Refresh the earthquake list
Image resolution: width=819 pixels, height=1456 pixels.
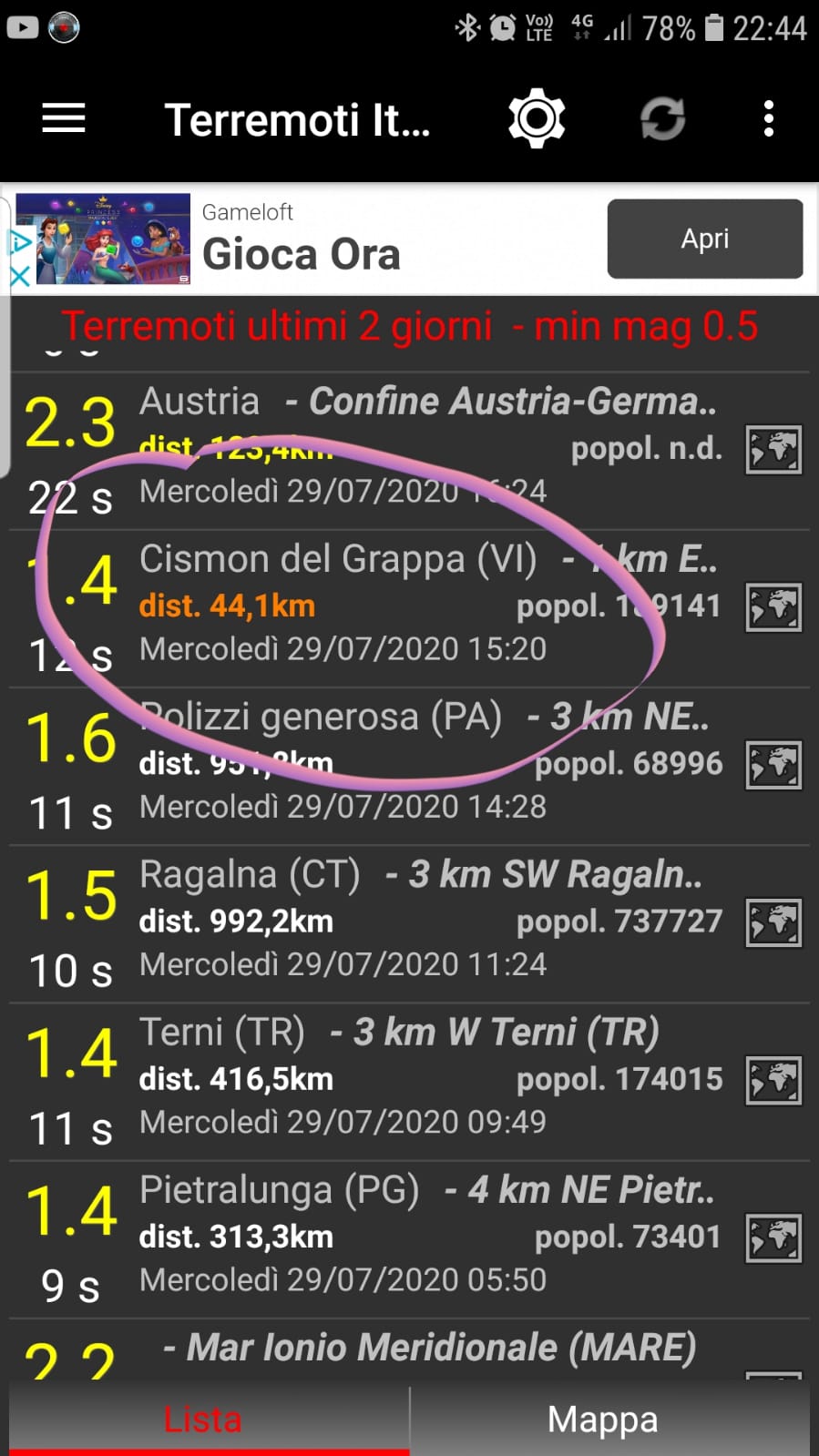(x=662, y=119)
